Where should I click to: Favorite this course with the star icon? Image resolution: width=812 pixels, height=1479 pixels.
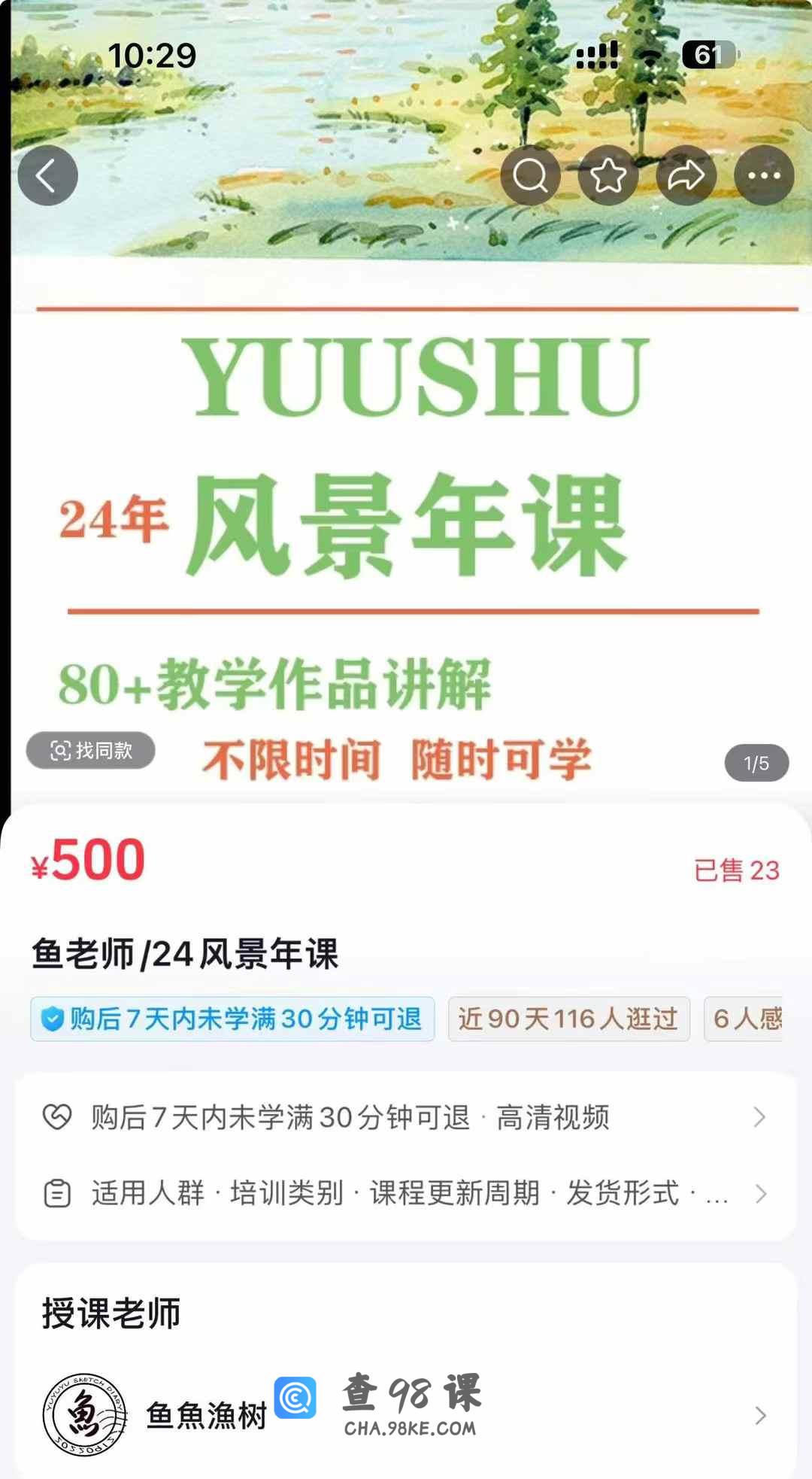click(x=608, y=176)
